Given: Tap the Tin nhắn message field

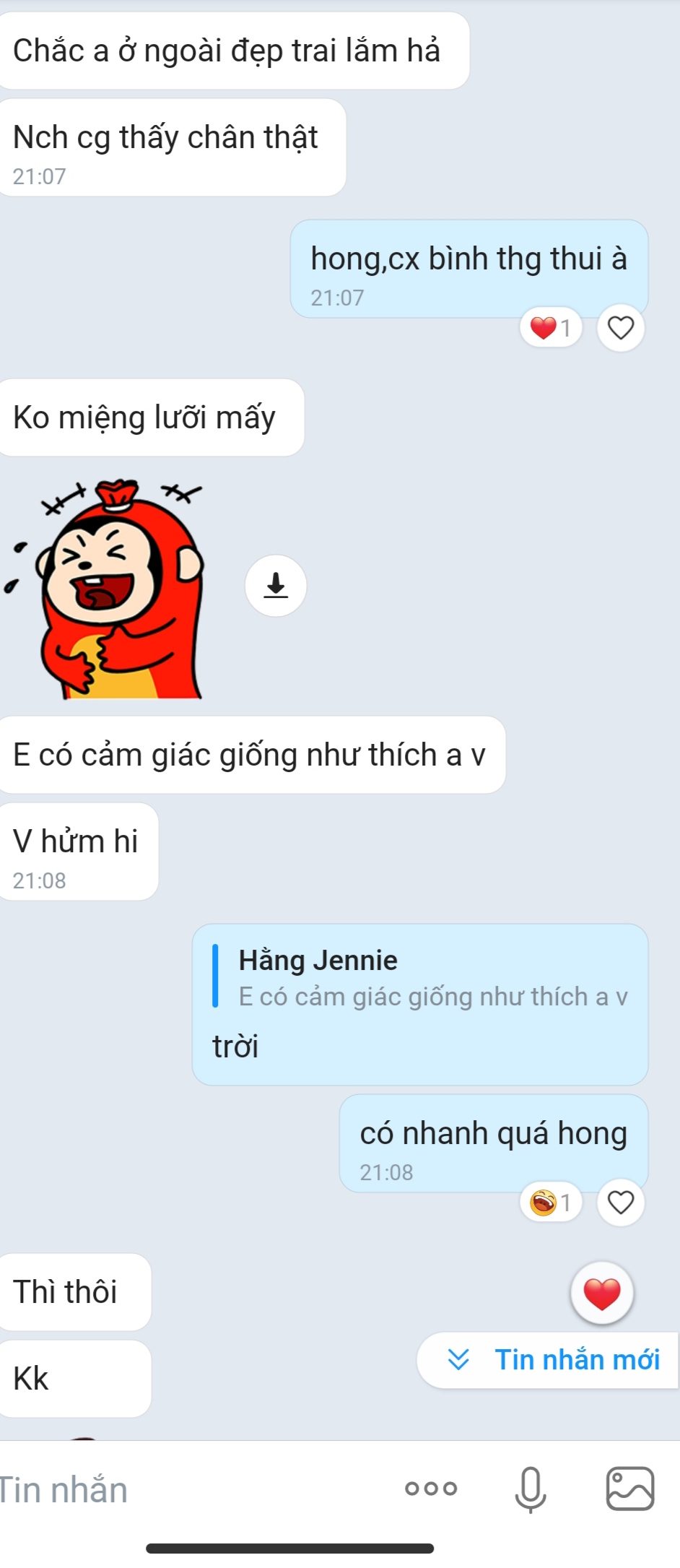Looking at the screenshot, I should click(180, 1490).
